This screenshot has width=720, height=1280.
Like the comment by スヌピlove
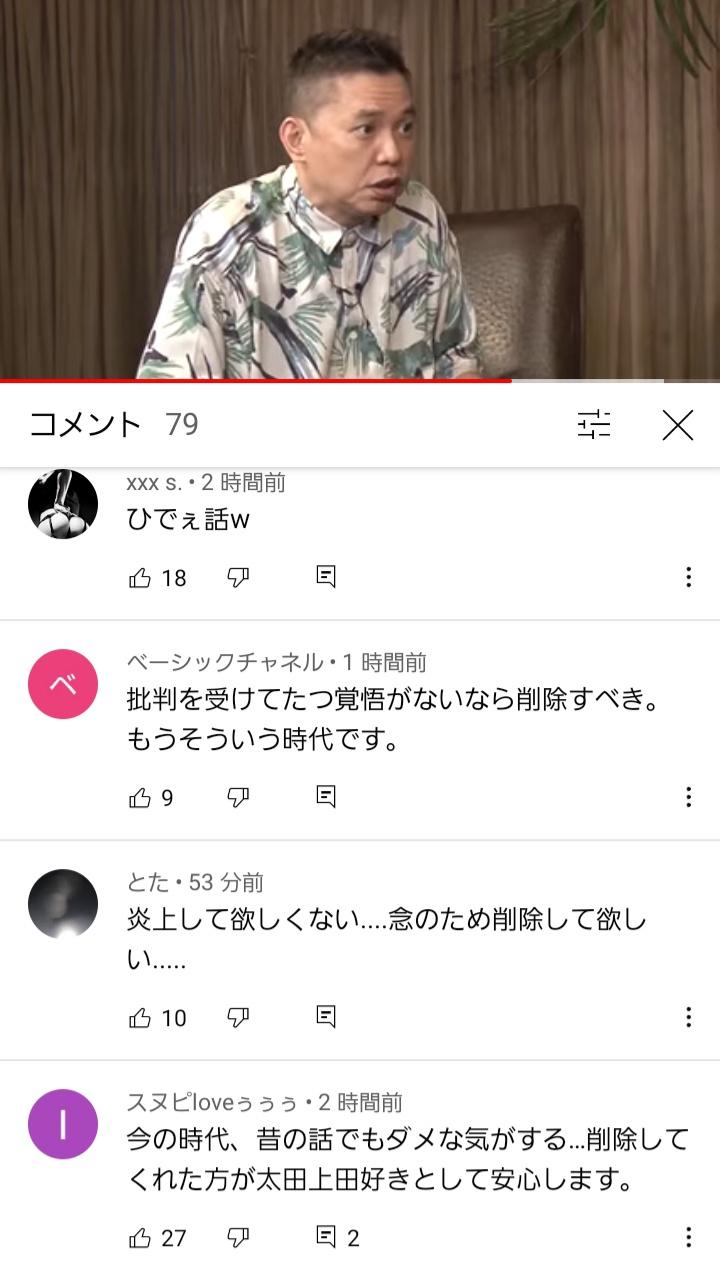tap(140, 1237)
